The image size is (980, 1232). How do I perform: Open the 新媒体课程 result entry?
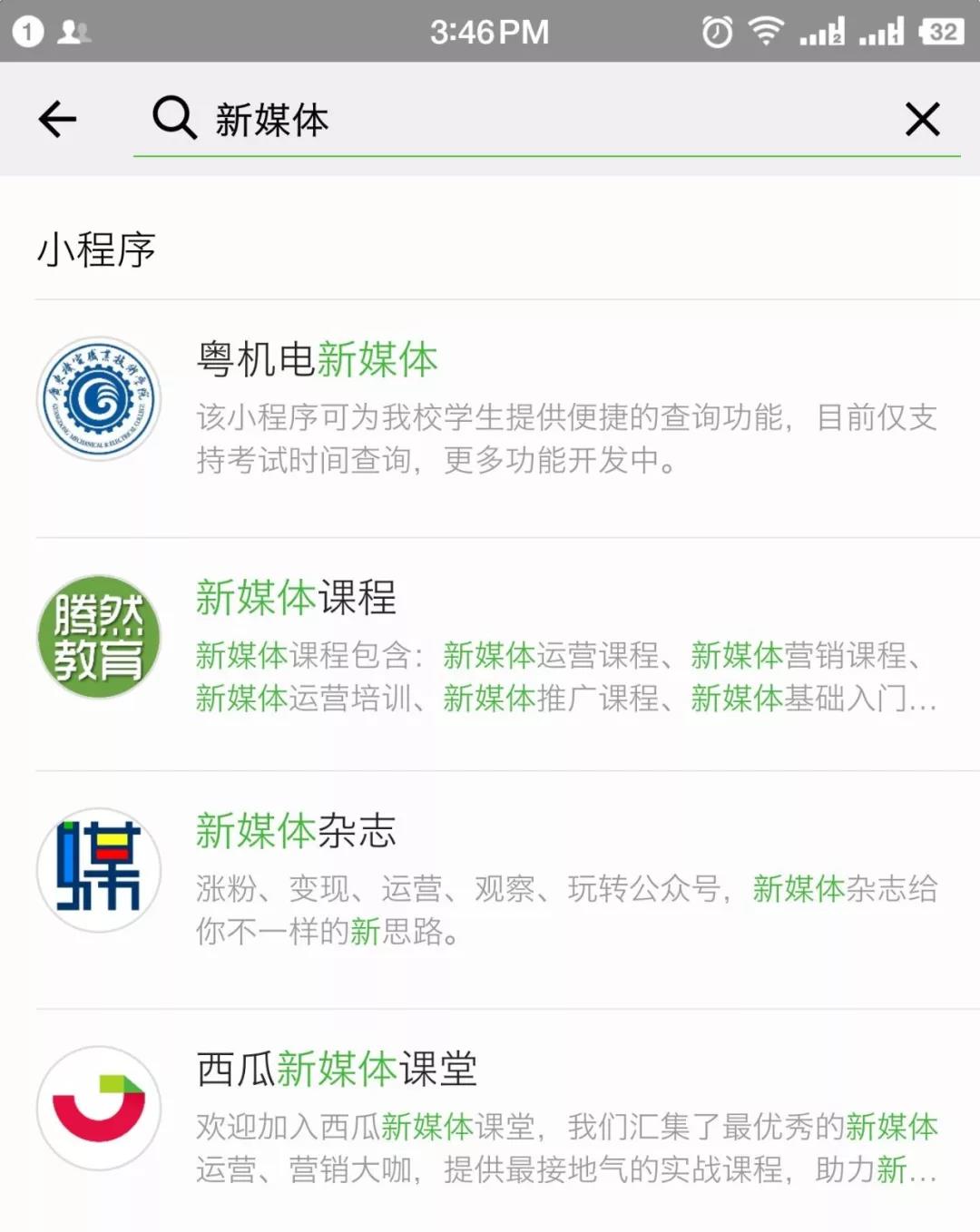click(x=297, y=596)
